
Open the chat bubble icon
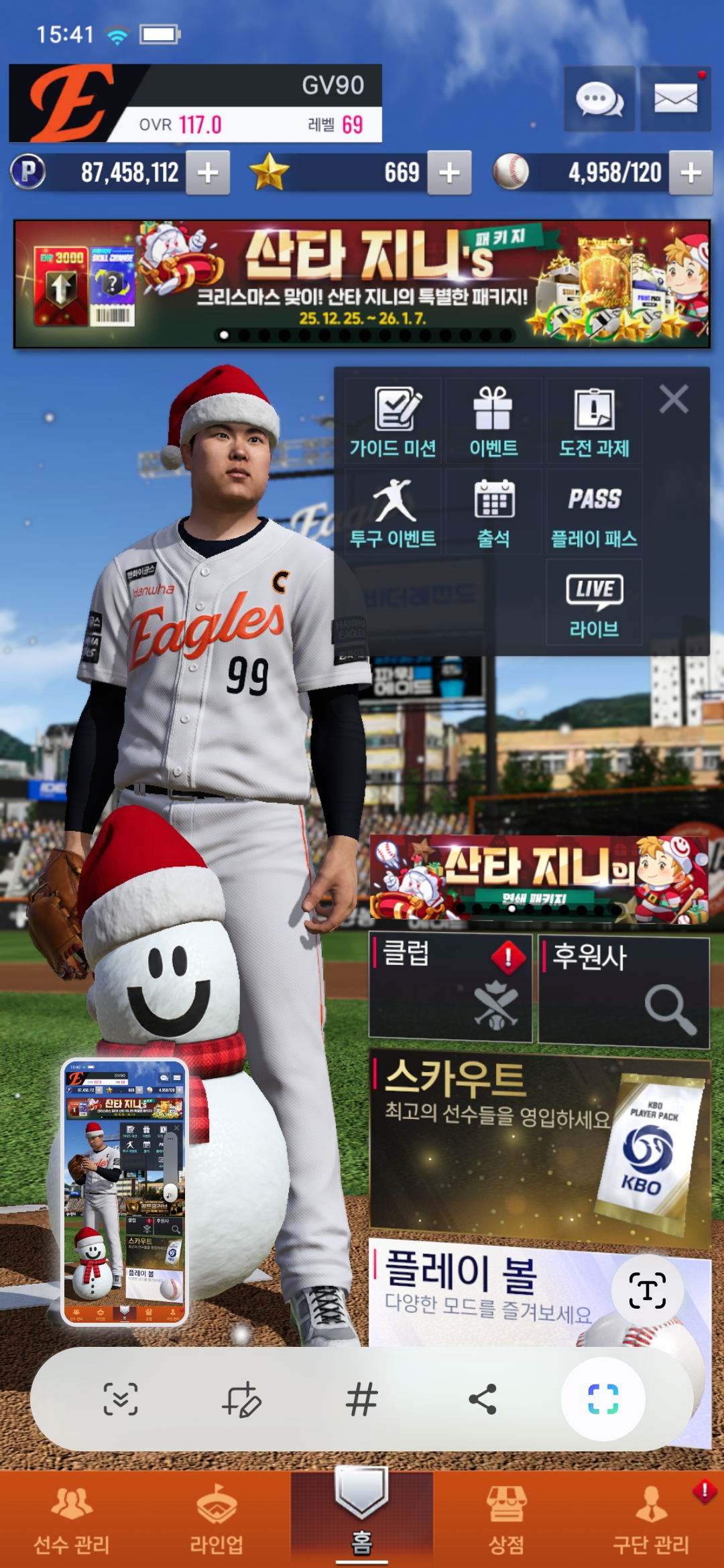599,99
